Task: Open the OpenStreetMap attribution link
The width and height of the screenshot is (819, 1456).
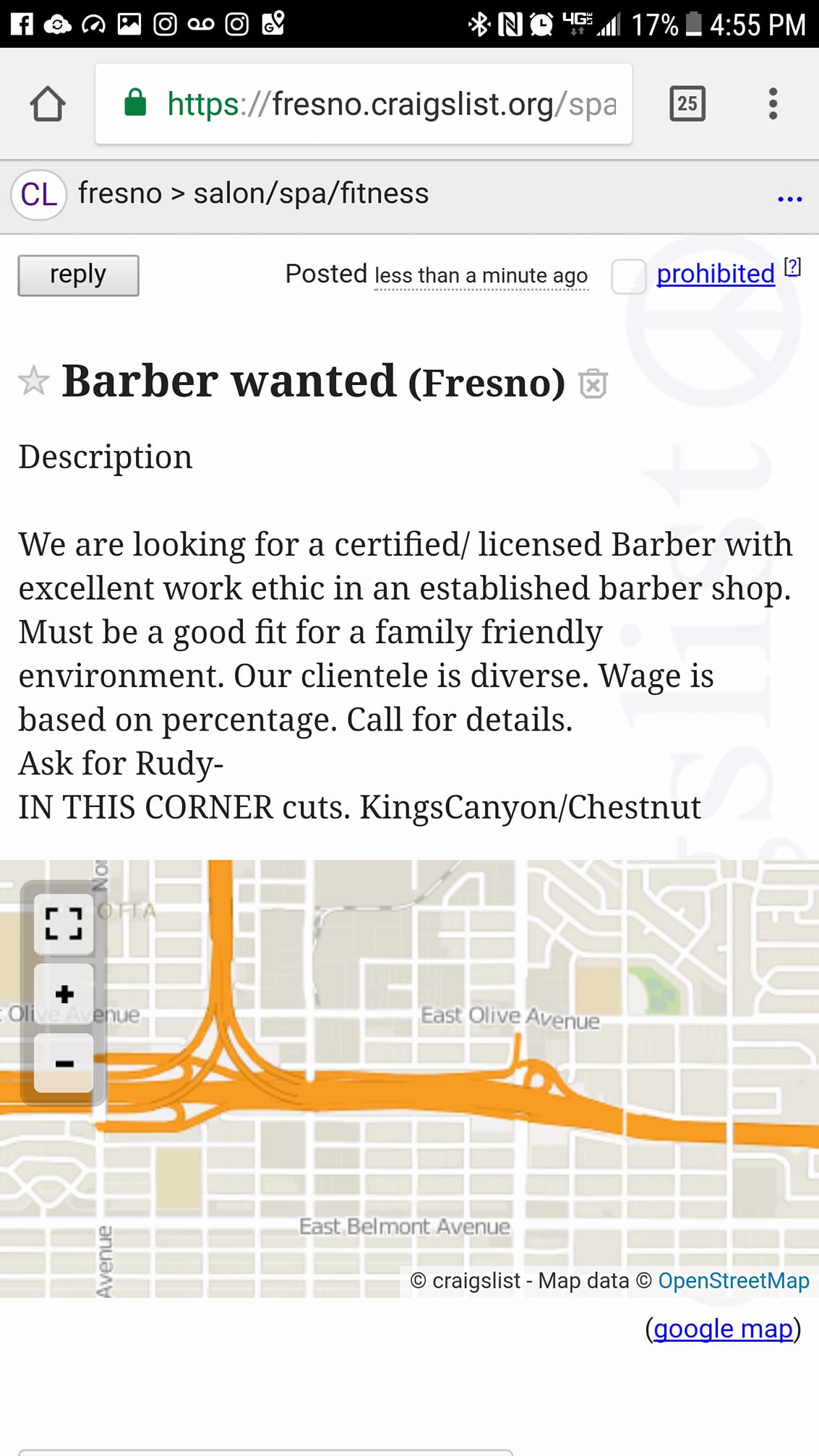Action: (733, 1280)
